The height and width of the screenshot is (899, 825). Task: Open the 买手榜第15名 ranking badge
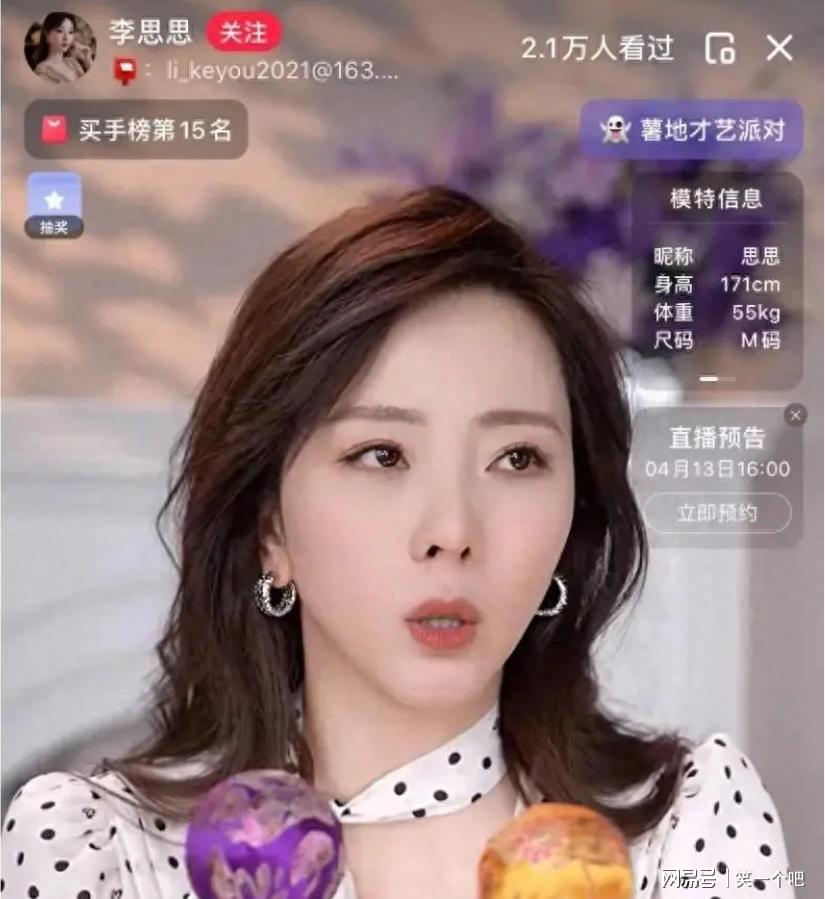tap(136, 130)
